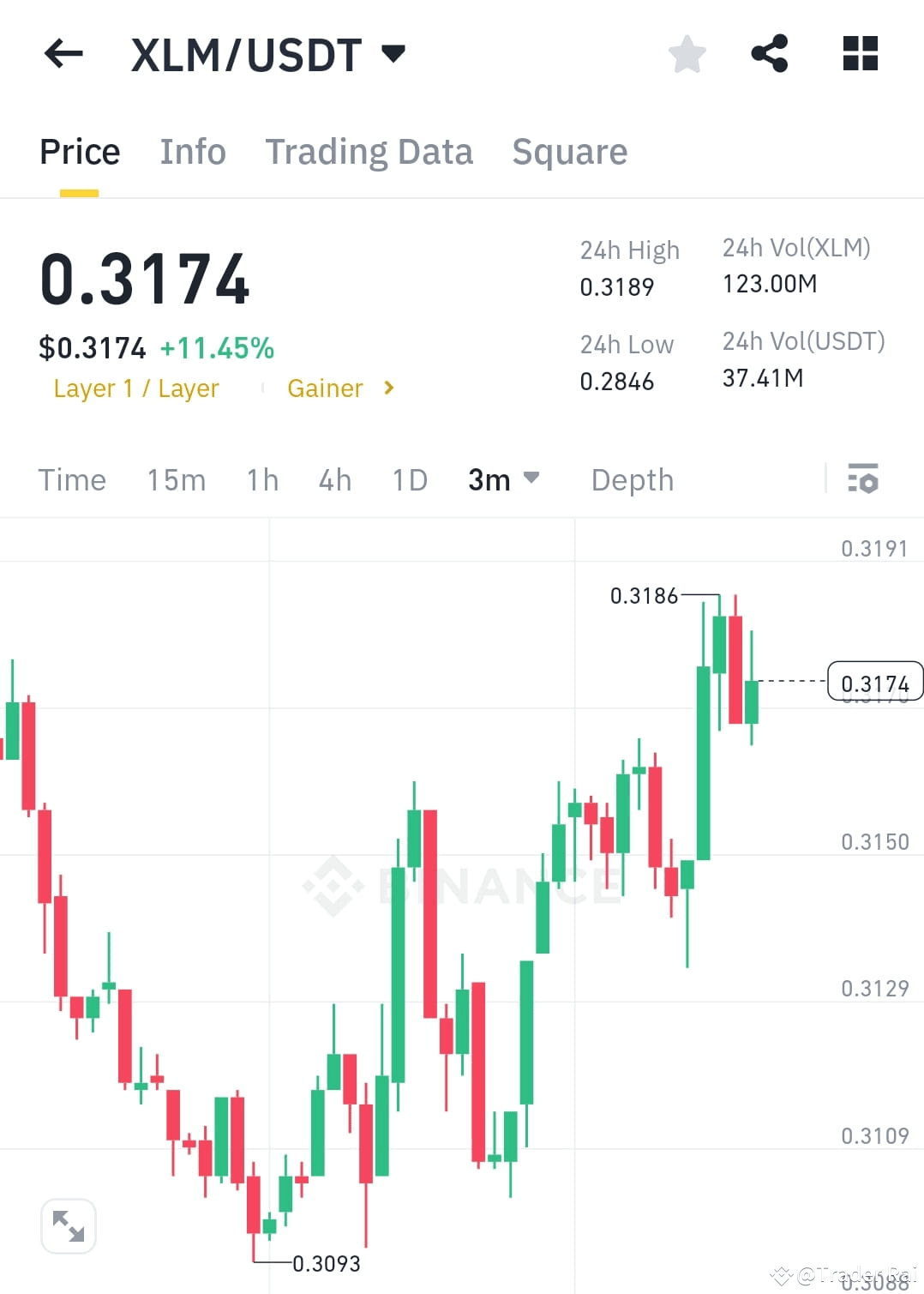This screenshot has height=1294, width=924.
Task: Expand the chart to fullscreen mode
Action: [x=68, y=1225]
